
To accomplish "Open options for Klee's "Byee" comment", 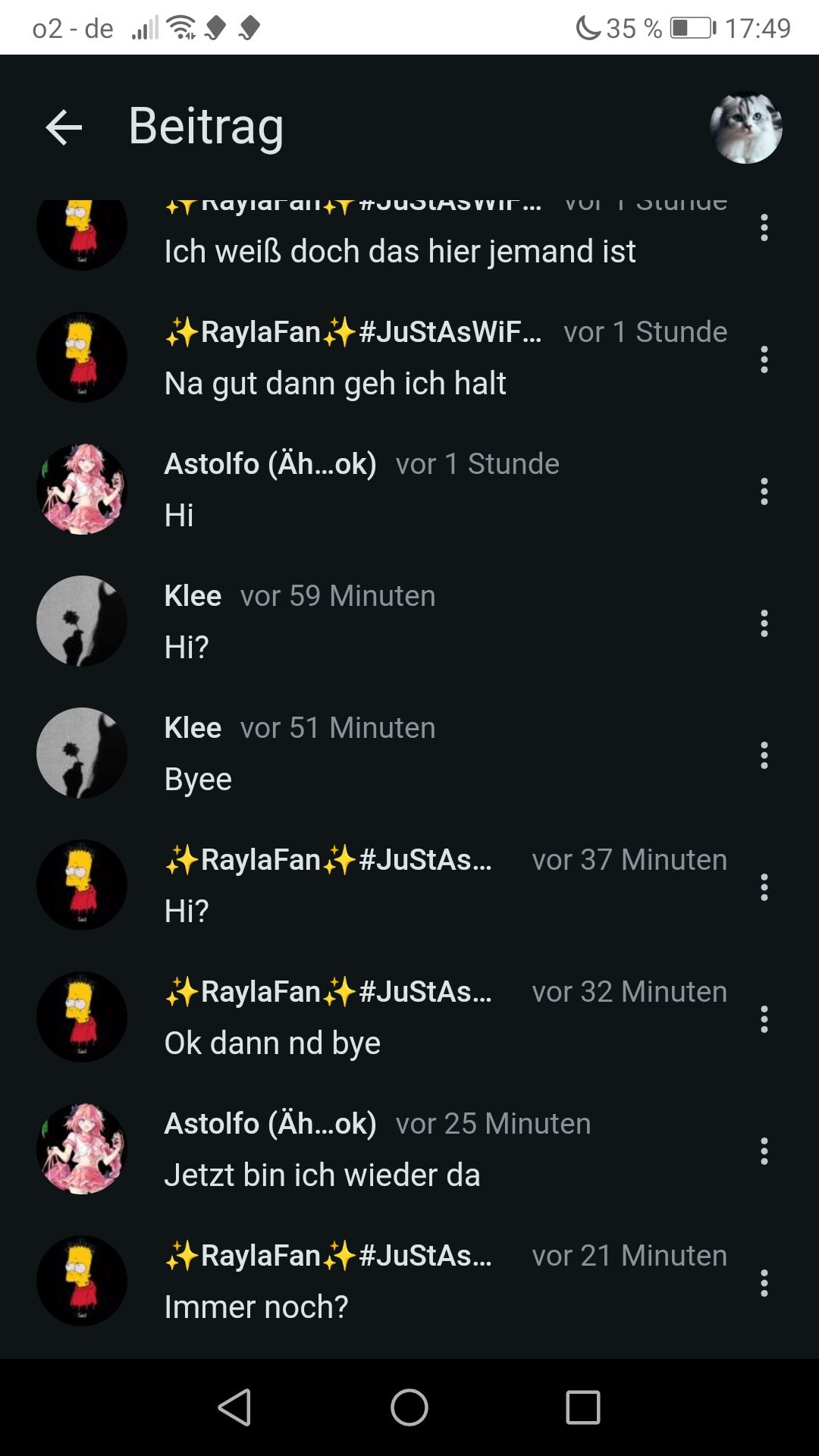I will click(x=764, y=755).
